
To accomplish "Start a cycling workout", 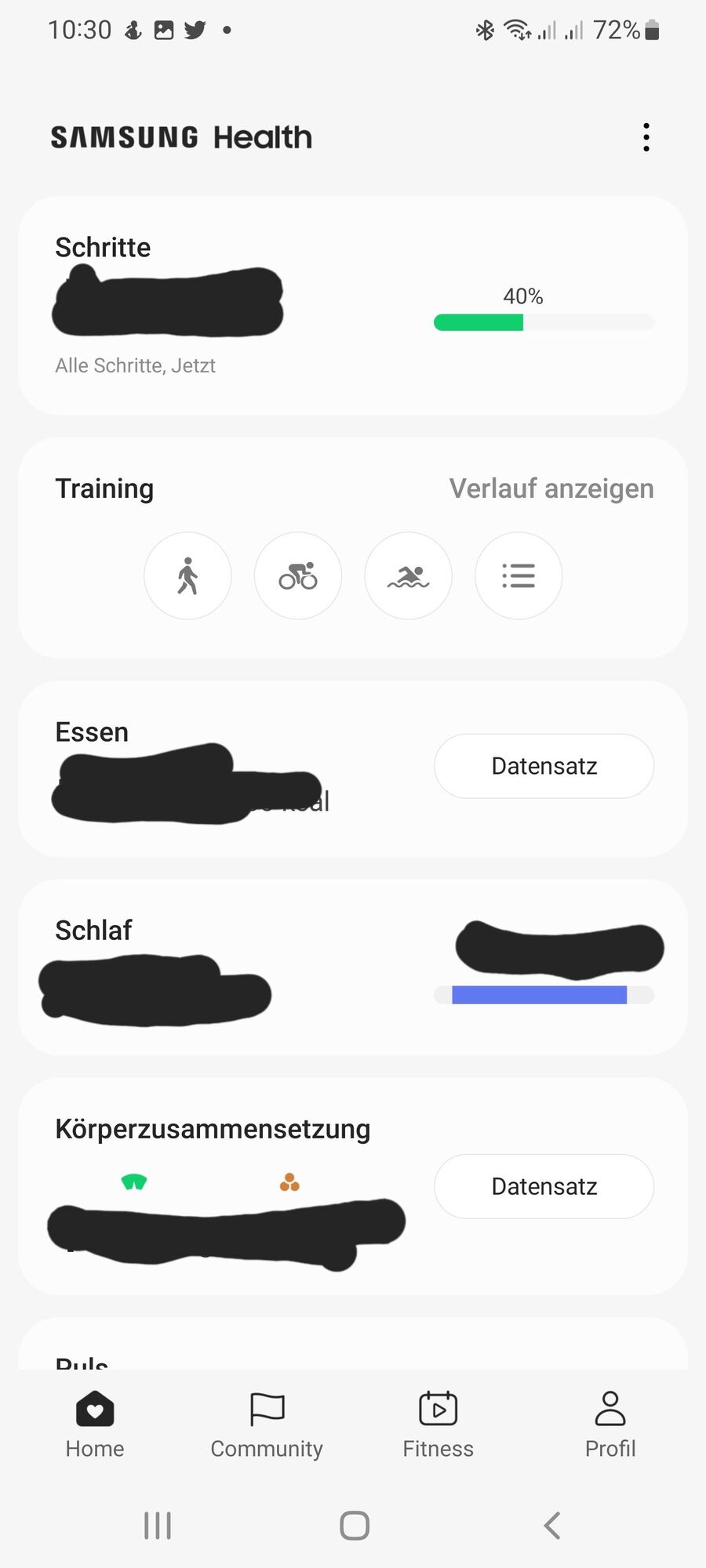I will [x=298, y=576].
